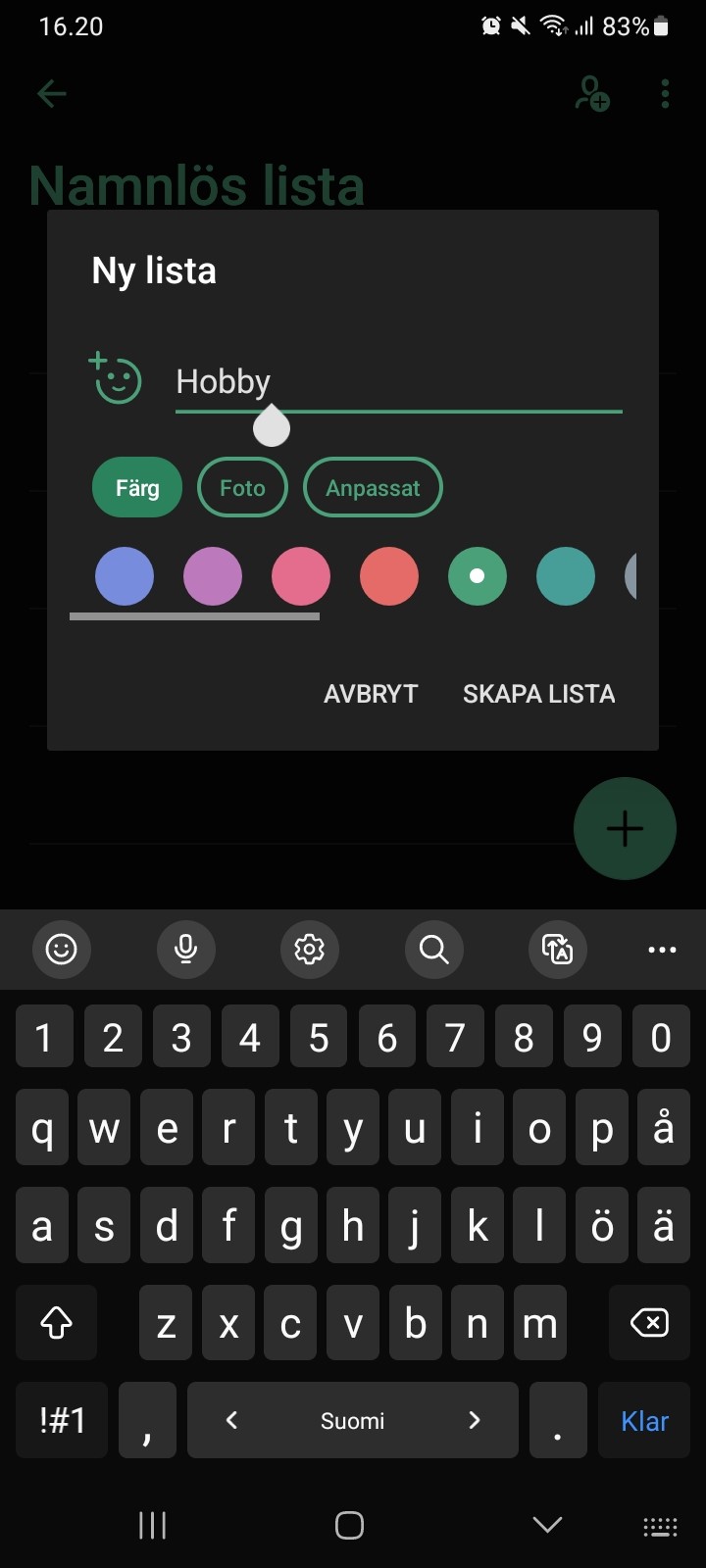Screen dimensions: 706x1568
Task: Open the keyboard translate tool
Action: coord(558,949)
